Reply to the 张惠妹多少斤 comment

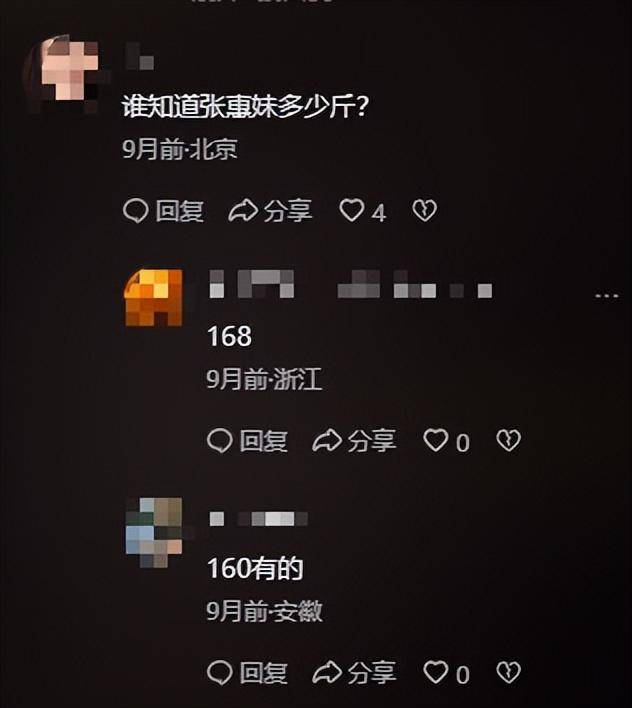point(164,211)
